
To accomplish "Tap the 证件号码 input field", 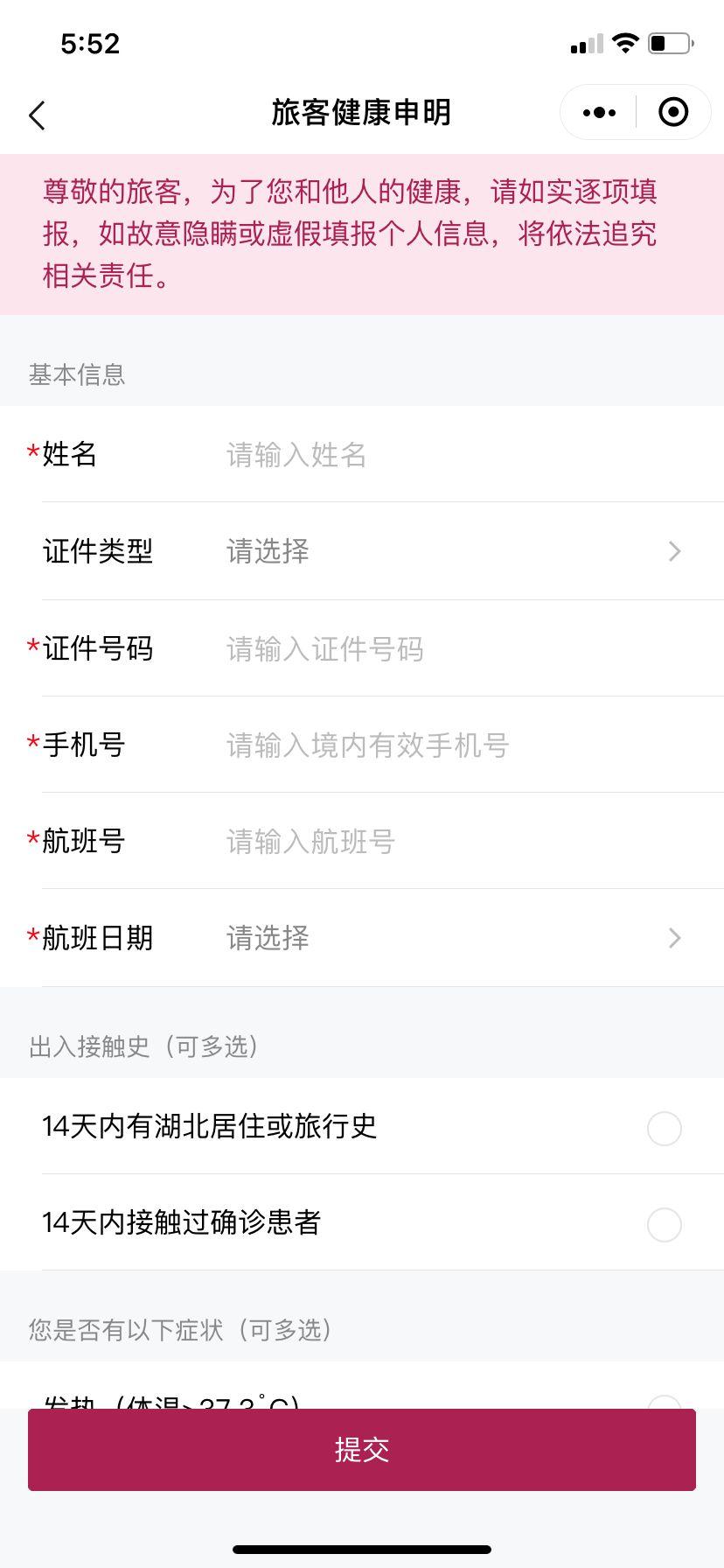I will (455, 649).
